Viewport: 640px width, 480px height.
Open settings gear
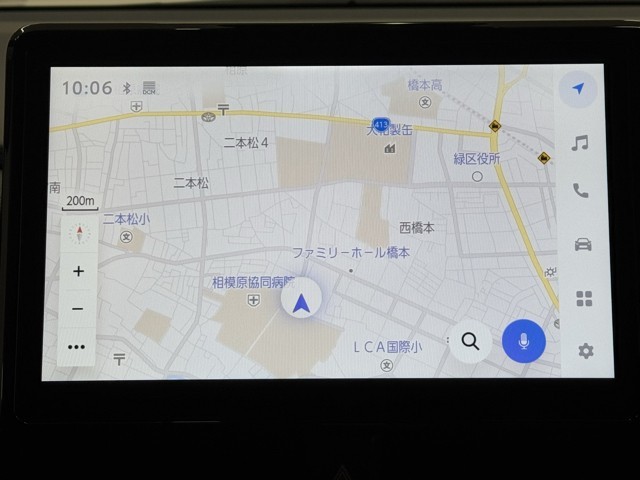585,351
